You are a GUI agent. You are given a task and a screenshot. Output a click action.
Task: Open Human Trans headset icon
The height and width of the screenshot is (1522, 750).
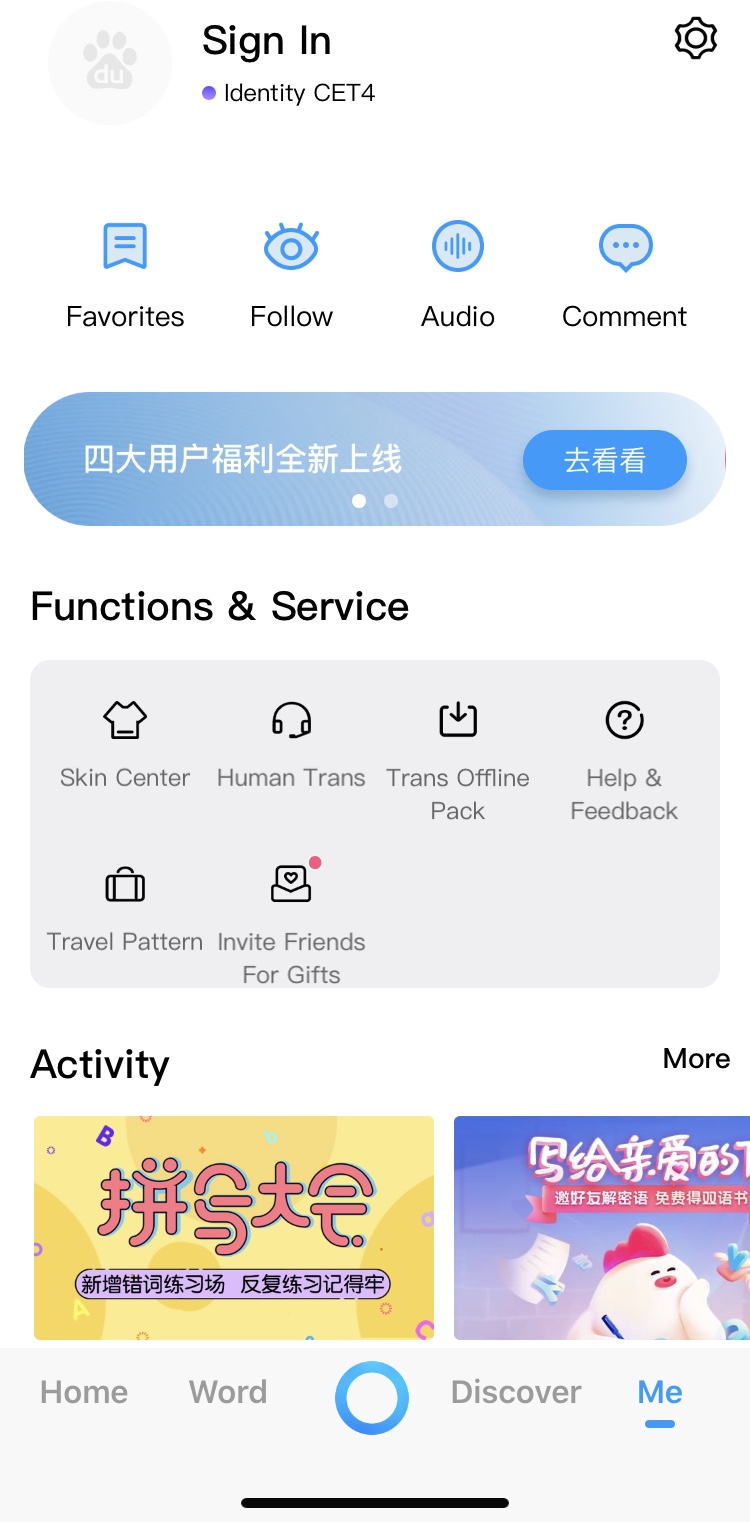click(291, 718)
